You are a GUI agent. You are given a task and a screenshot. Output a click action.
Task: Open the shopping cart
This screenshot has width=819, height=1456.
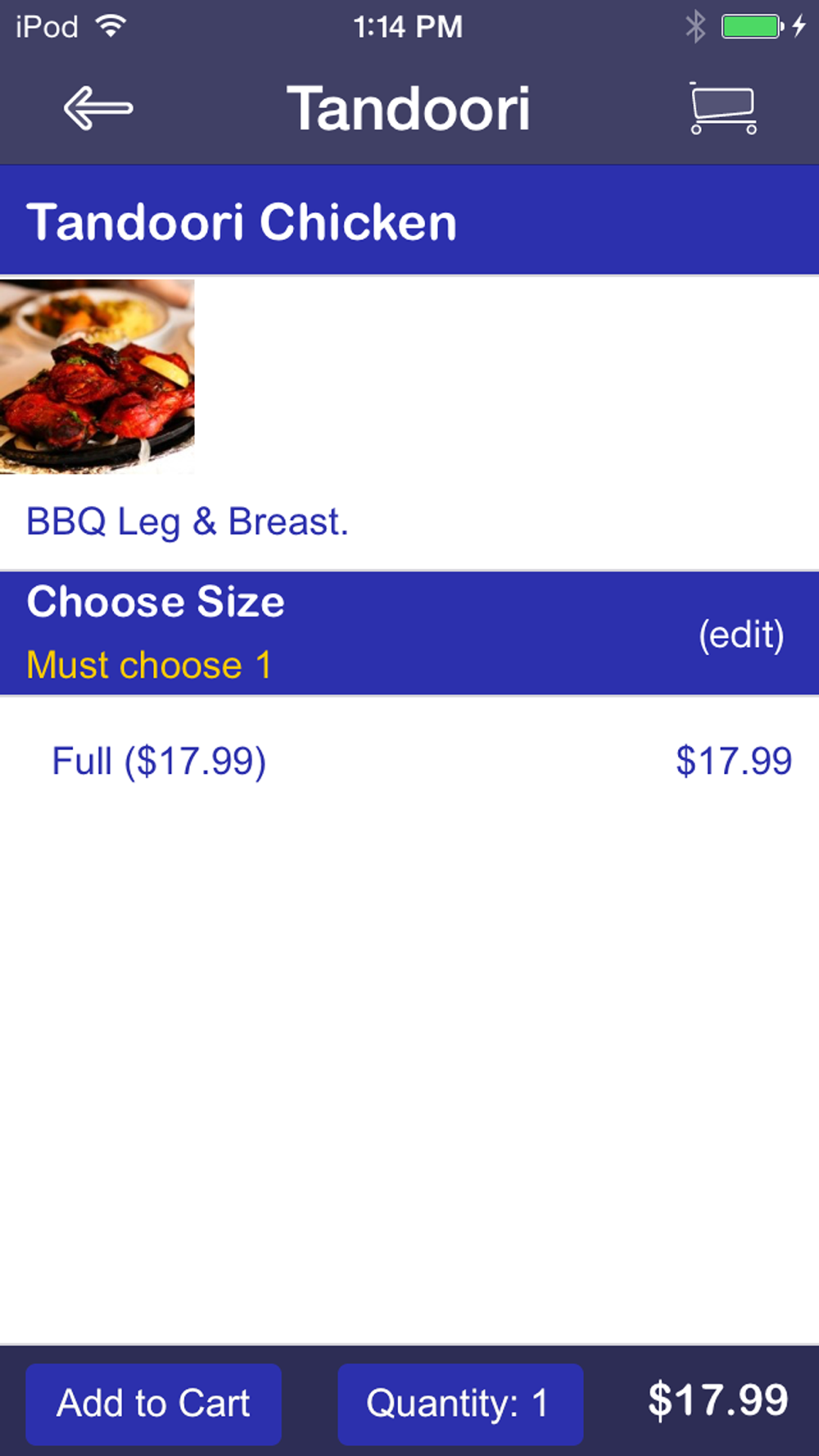(x=722, y=108)
